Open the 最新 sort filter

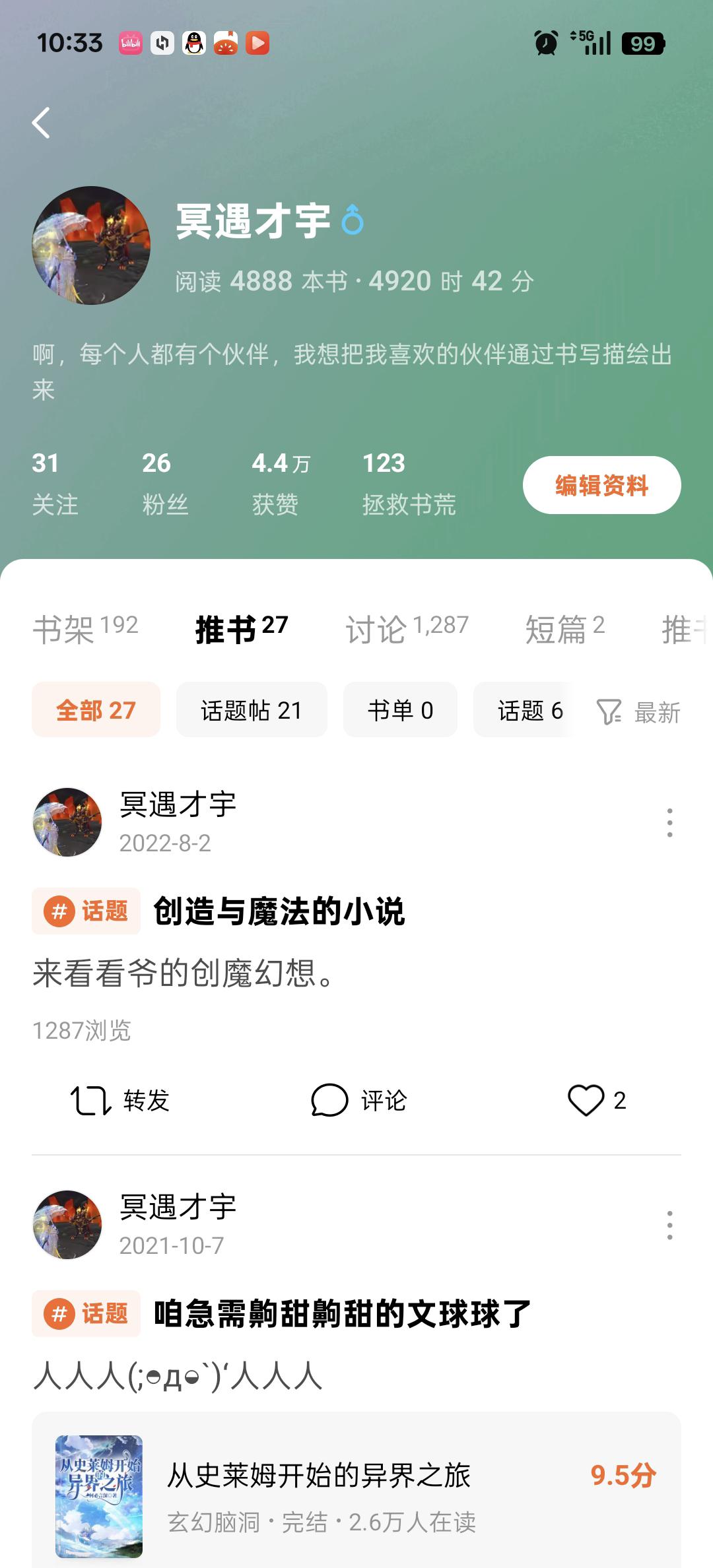click(x=638, y=712)
